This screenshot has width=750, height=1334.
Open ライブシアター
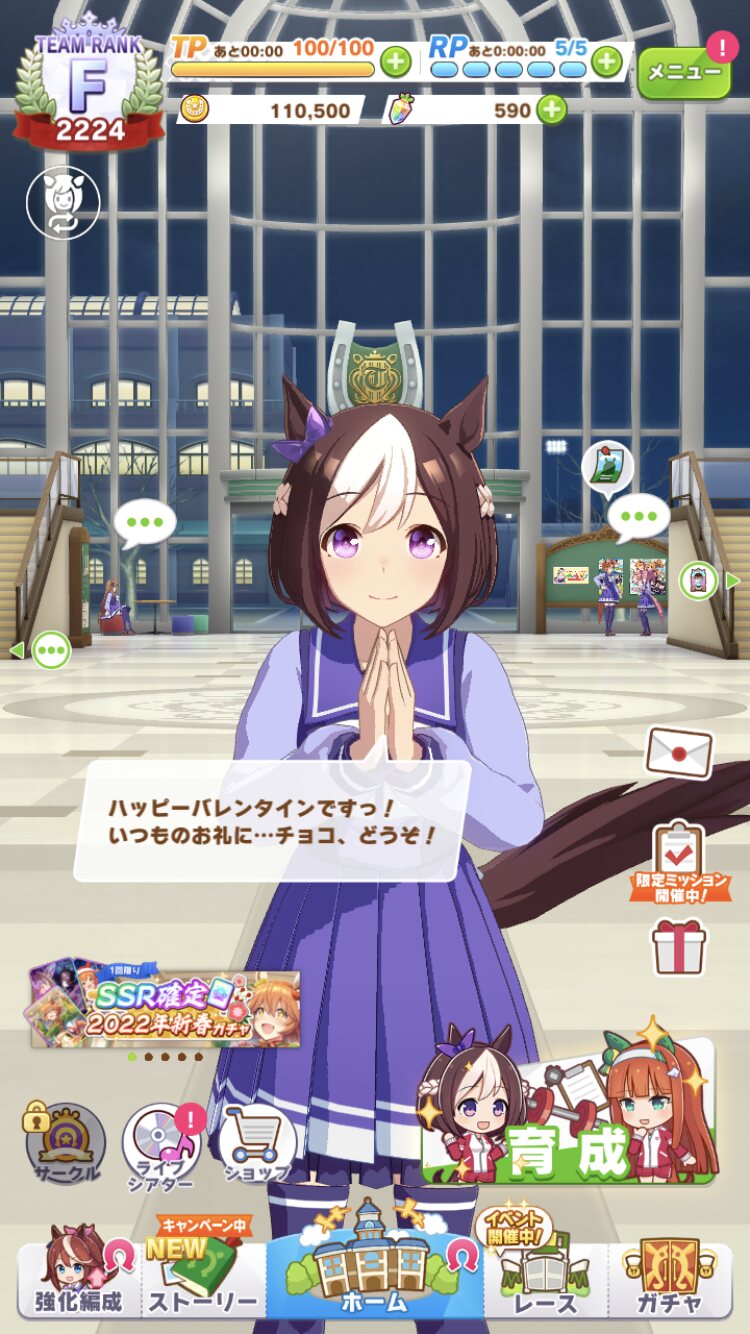coord(162,1145)
